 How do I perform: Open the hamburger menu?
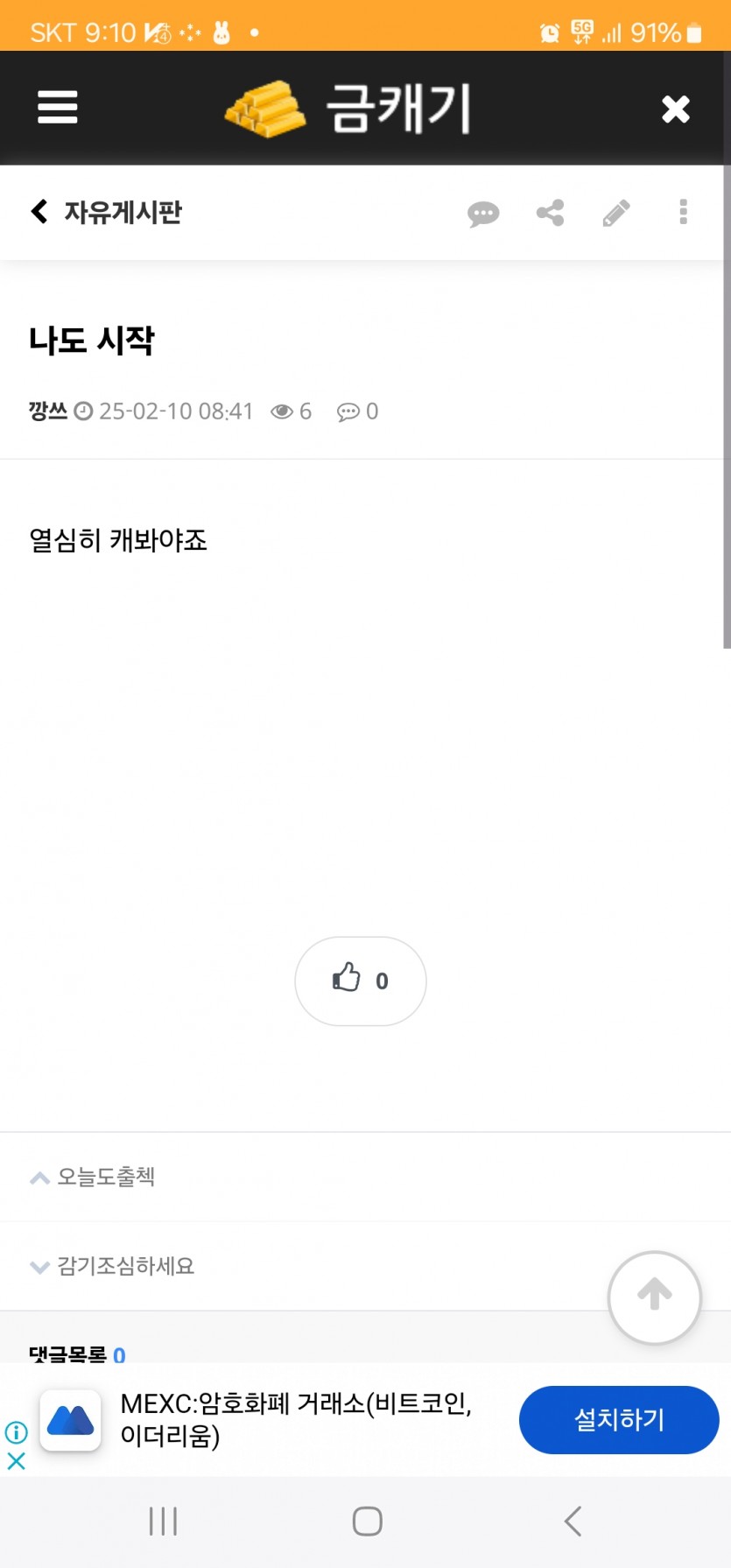(x=58, y=108)
